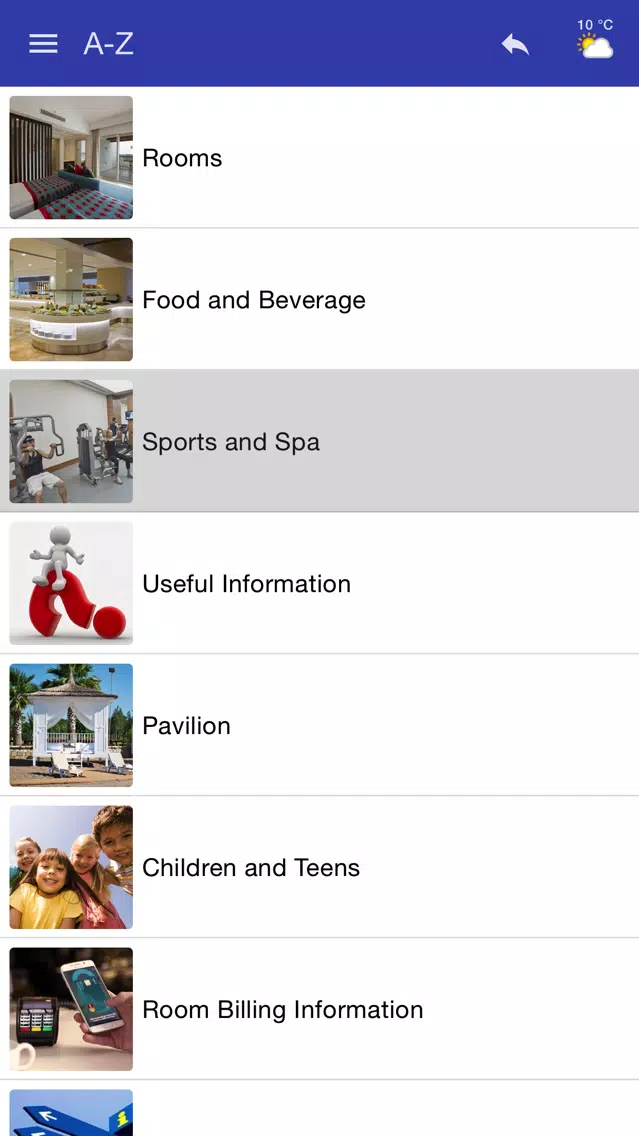
Task: Open Sports and Spa
Action: (x=320, y=441)
